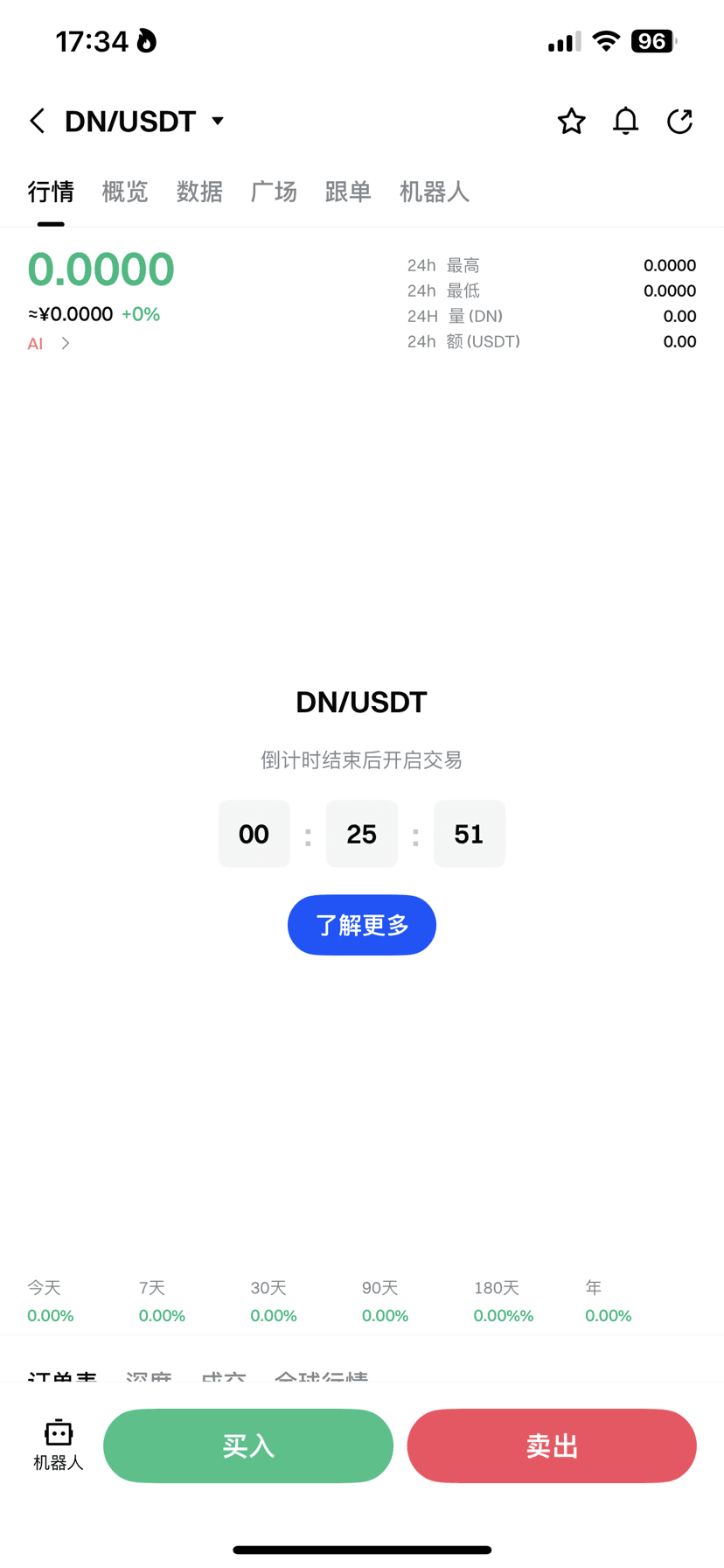Switch to the 概览 tab
Viewport: 724px width, 1568px height.
(125, 192)
